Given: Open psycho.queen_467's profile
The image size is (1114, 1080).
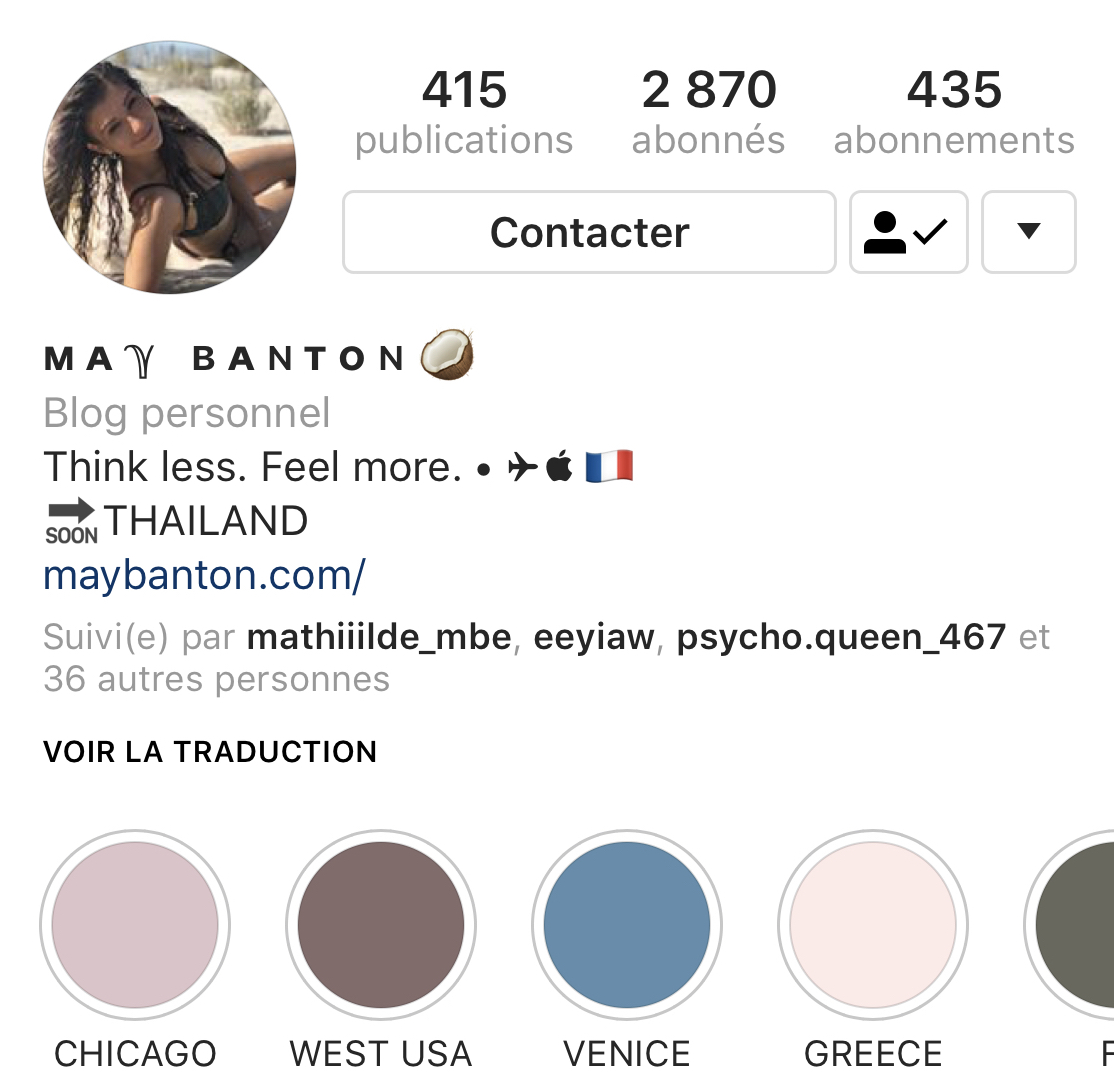Looking at the screenshot, I should coord(841,637).
